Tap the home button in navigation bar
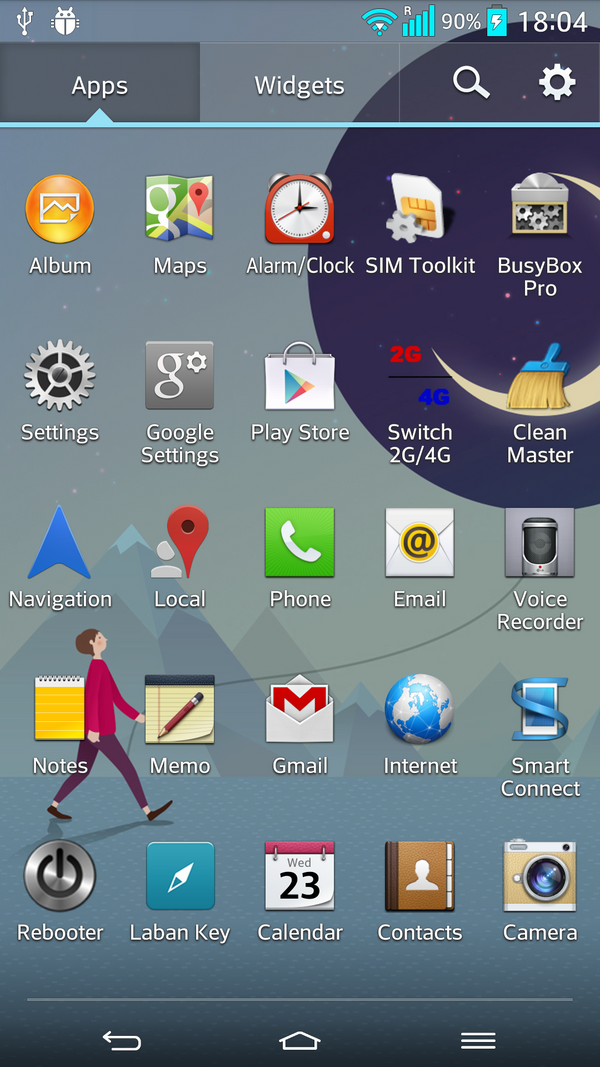 pos(300,1040)
